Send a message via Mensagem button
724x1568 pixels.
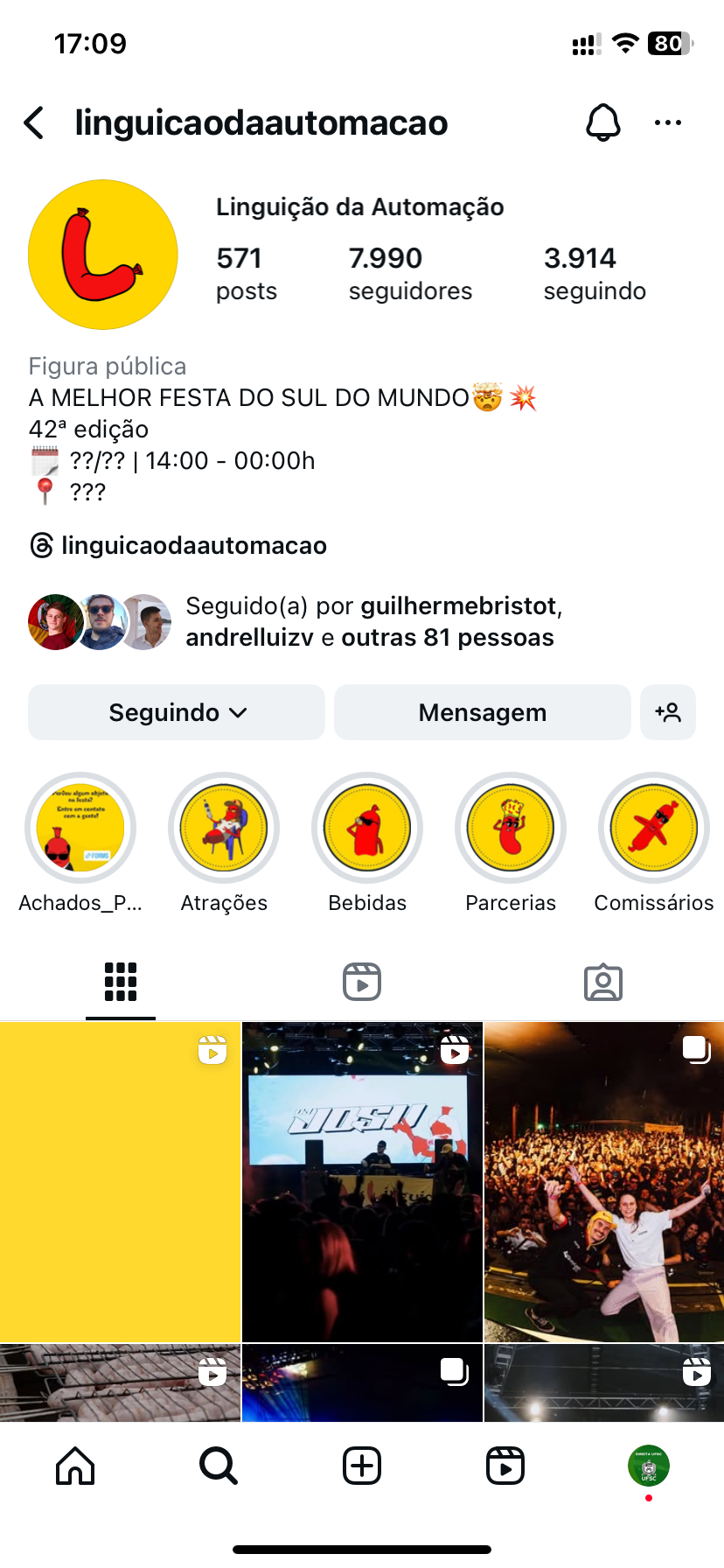pyautogui.click(x=482, y=712)
